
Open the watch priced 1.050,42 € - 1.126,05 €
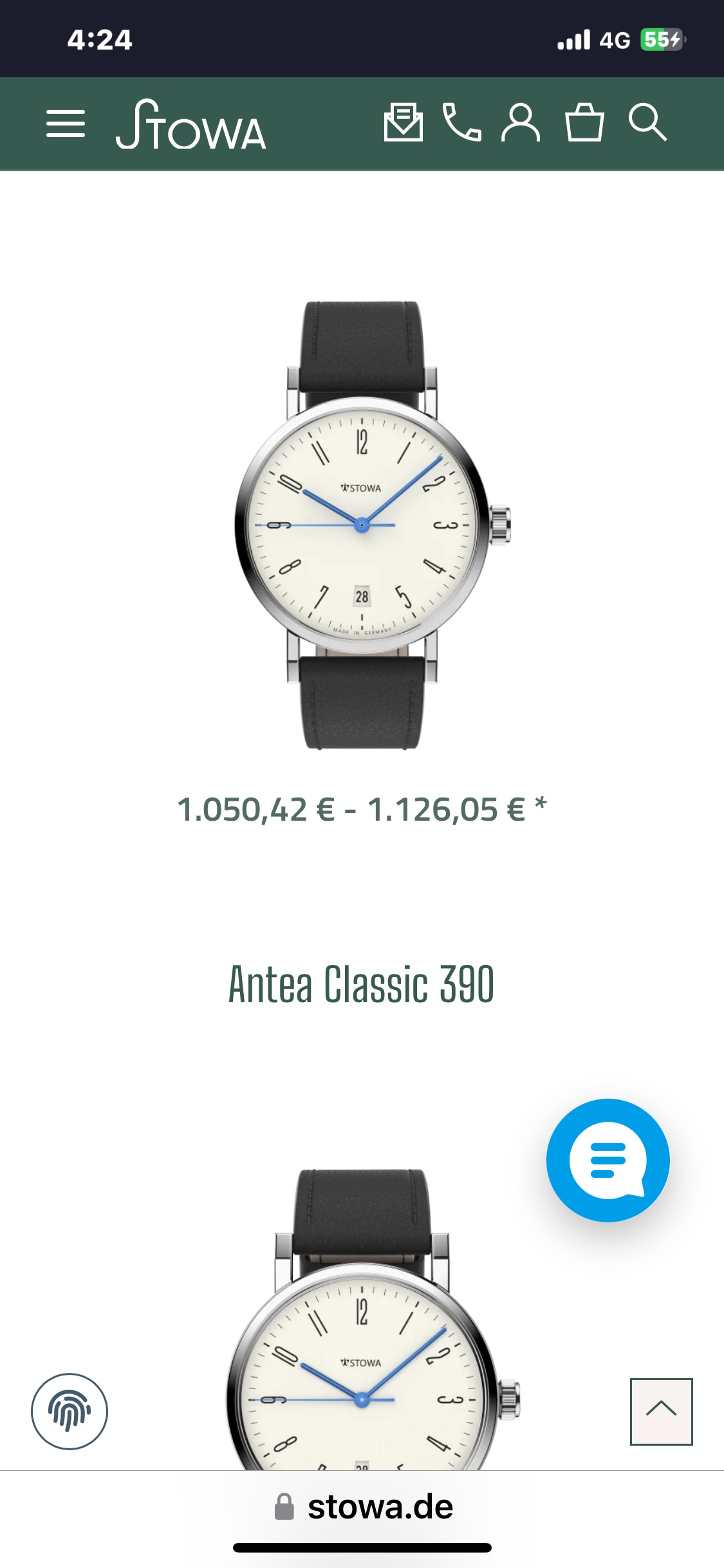[362, 525]
